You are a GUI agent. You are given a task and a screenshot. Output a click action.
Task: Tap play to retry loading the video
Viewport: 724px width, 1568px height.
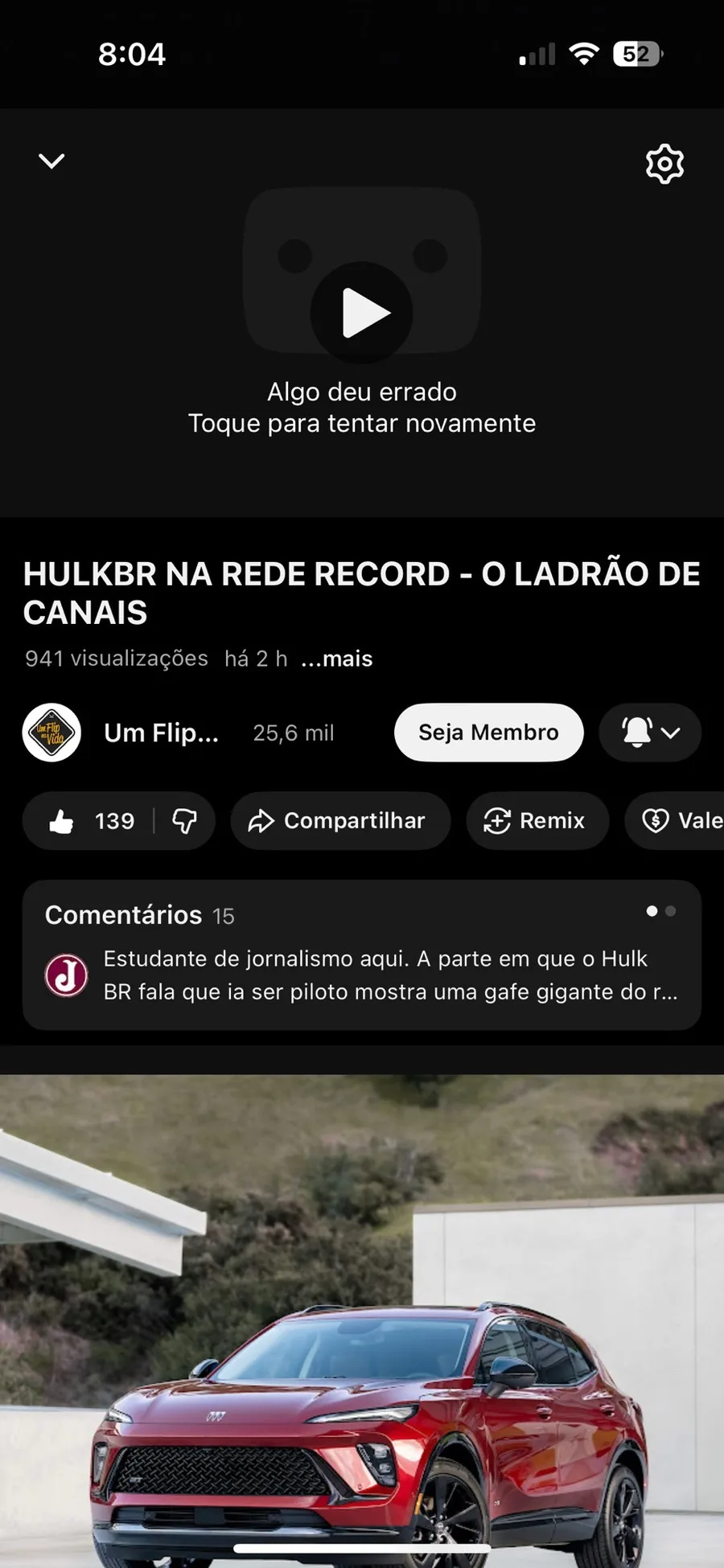pyautogui.click(x=363, y=313)
